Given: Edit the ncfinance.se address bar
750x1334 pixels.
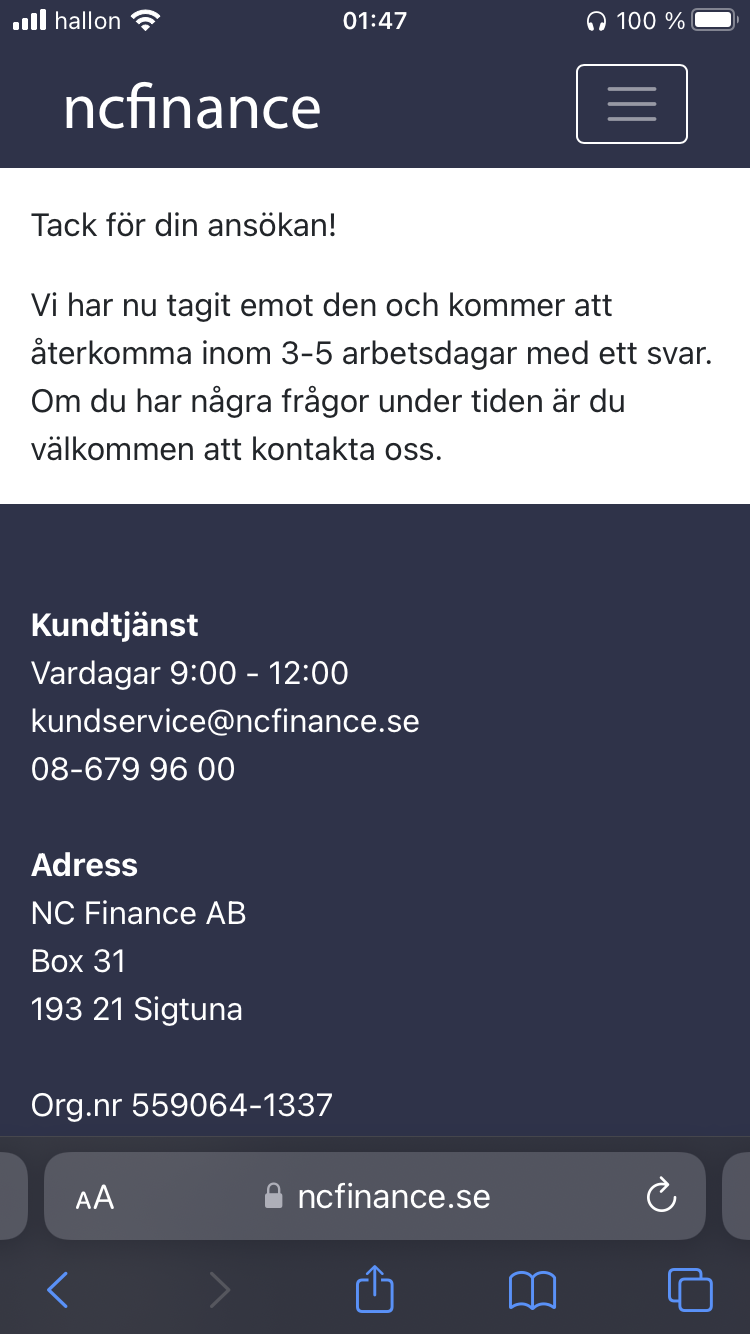Looking at the screenshot, I should [380, 1197].
